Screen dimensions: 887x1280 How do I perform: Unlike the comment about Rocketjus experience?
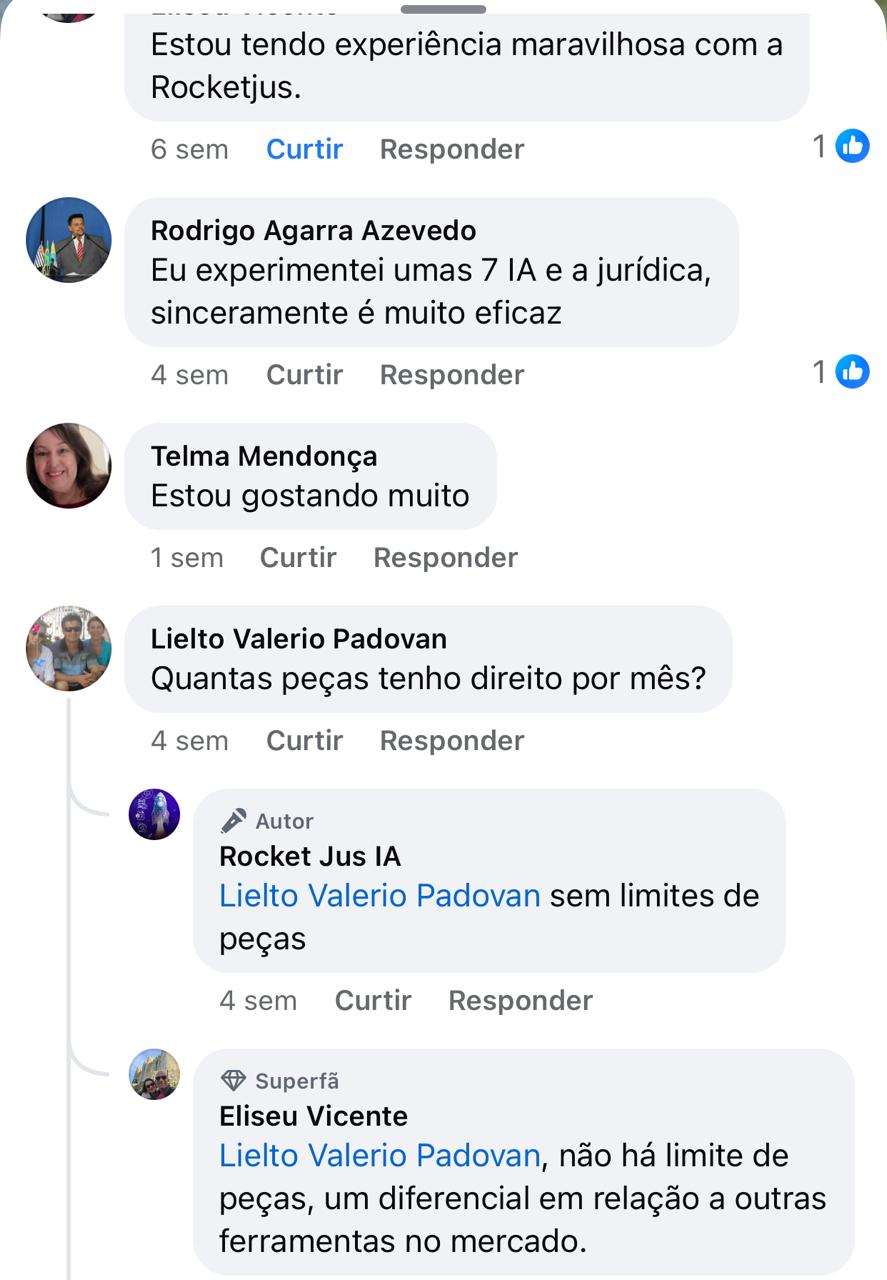pos(304,149)
